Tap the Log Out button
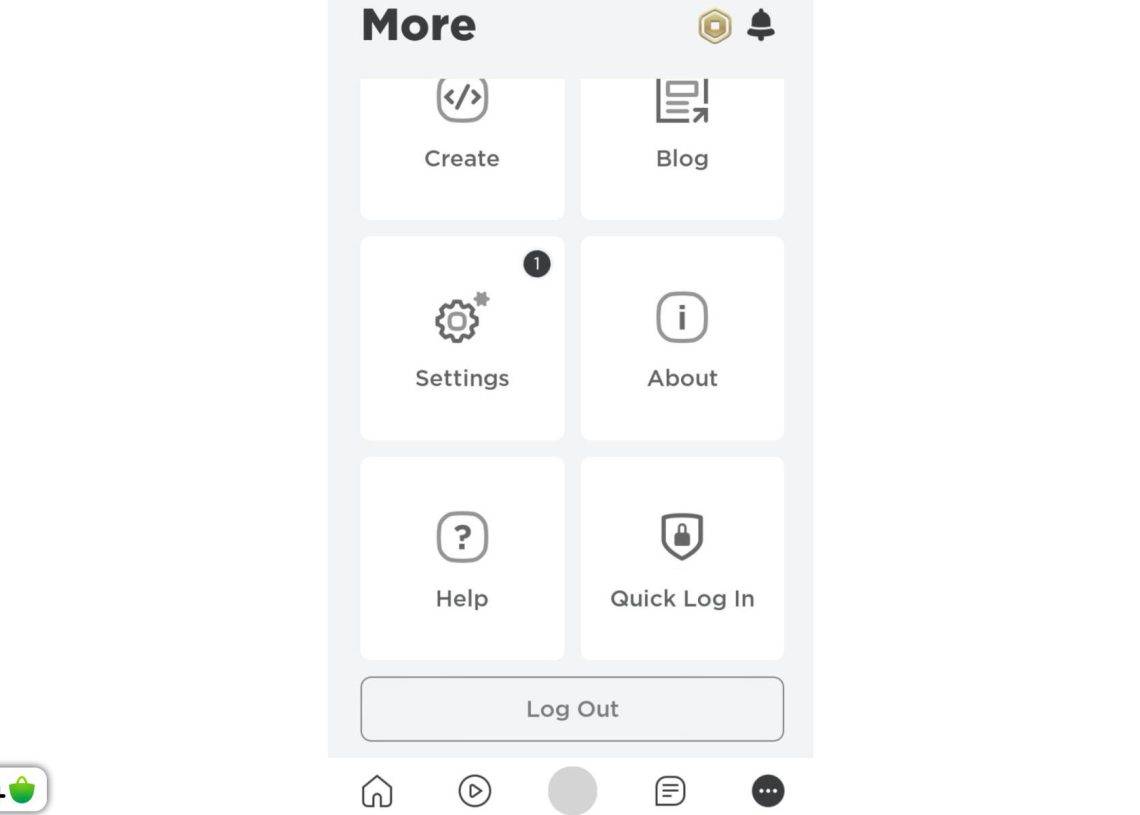The height and width of the screenshot is (815, 1140). click(x=572, y=709)
